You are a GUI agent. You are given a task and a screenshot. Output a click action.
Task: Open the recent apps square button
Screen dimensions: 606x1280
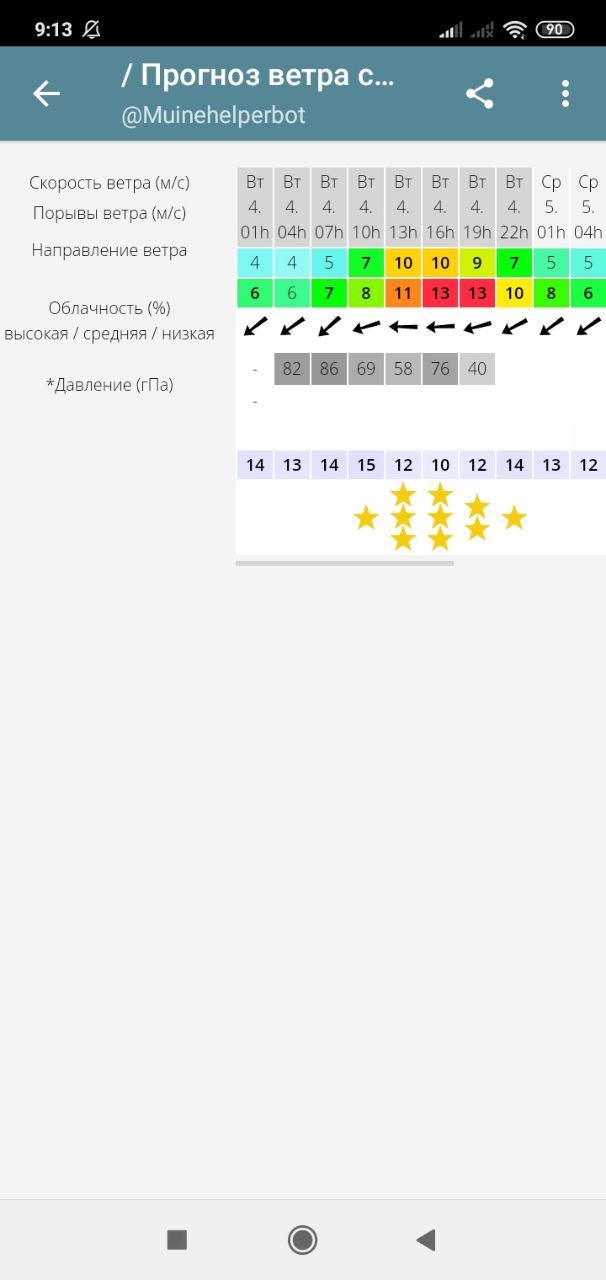177,1240
